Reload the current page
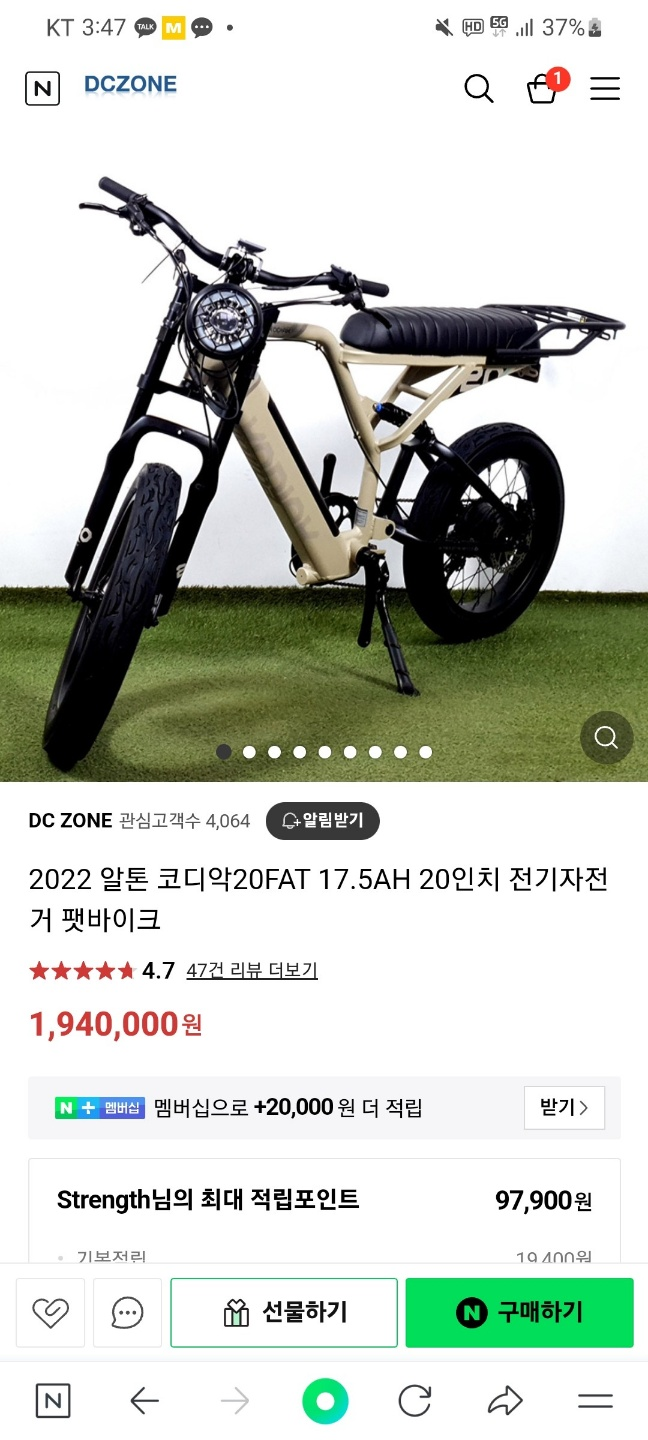 (x=414, y=1401)
